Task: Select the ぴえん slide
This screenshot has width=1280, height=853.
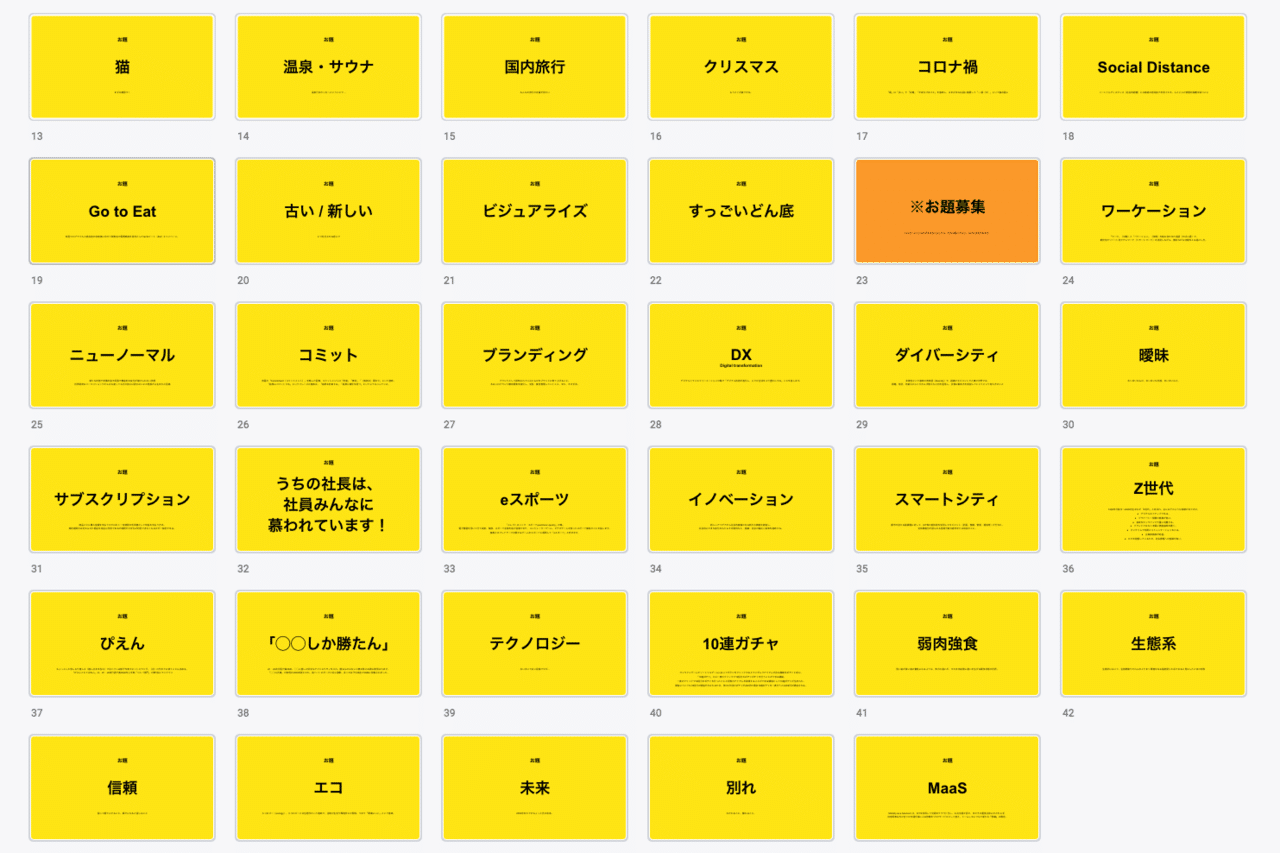Action: [x=122, y=643]
